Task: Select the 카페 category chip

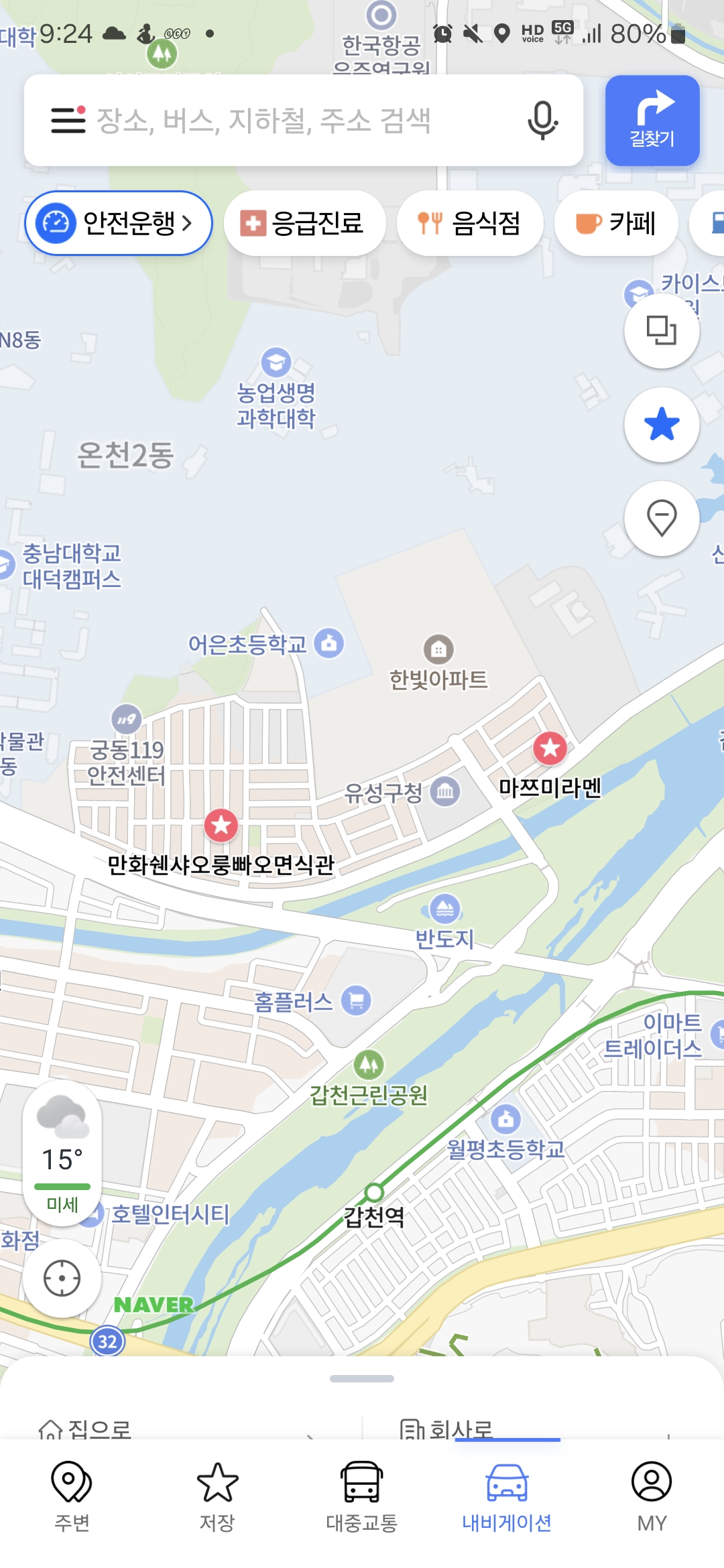Action: click(616, 223)
